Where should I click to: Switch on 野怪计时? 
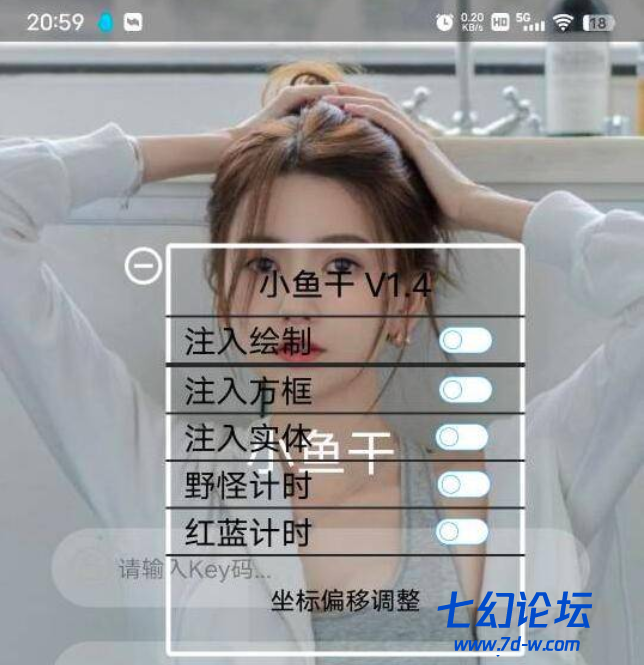point(463,485)
